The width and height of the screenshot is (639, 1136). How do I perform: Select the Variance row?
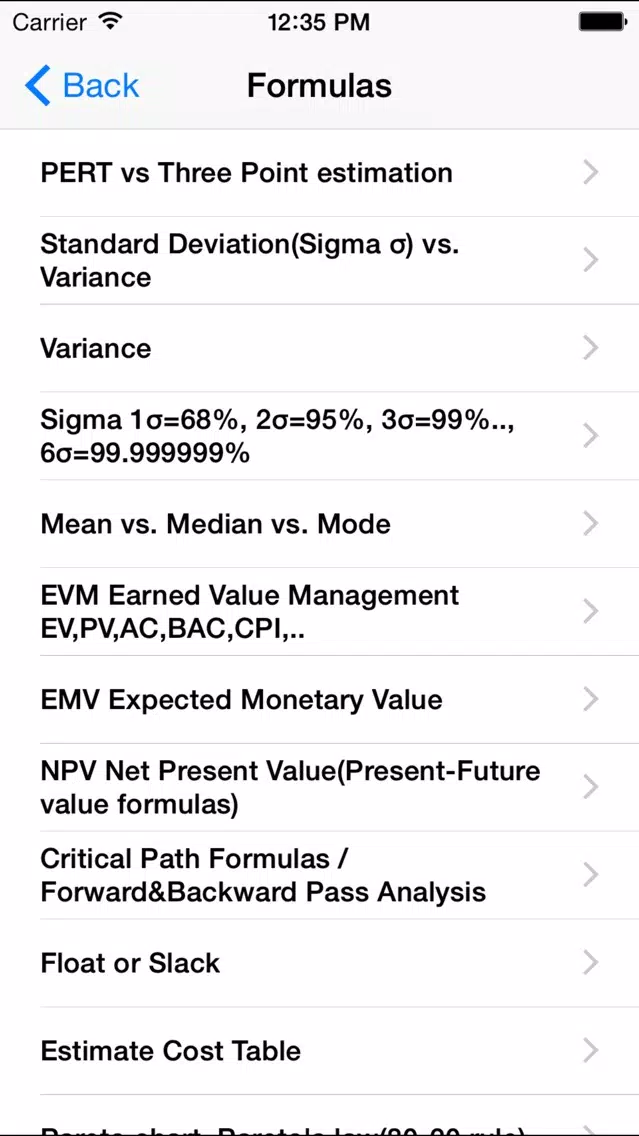(320, 348)
